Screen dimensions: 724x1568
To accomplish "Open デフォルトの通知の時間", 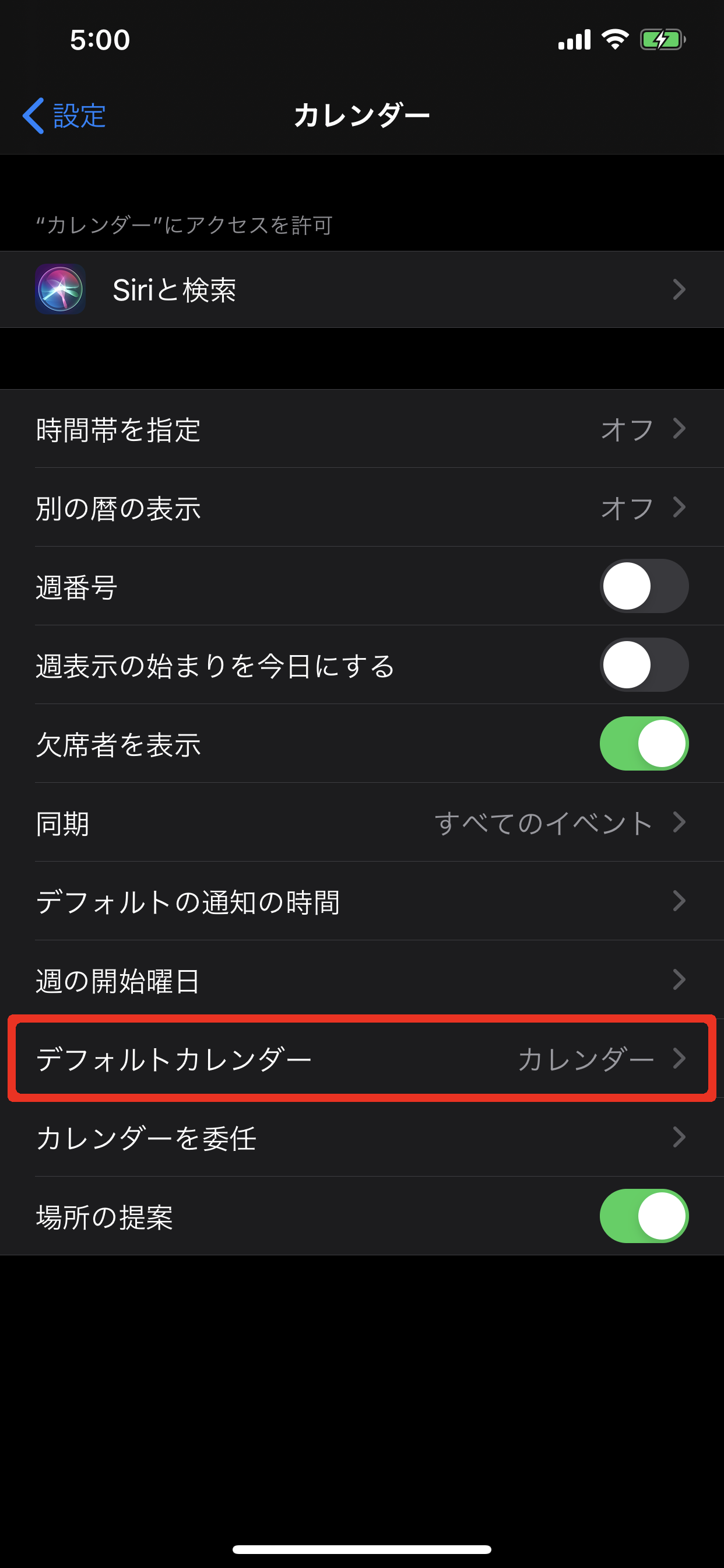I will (x=361, y=901).
